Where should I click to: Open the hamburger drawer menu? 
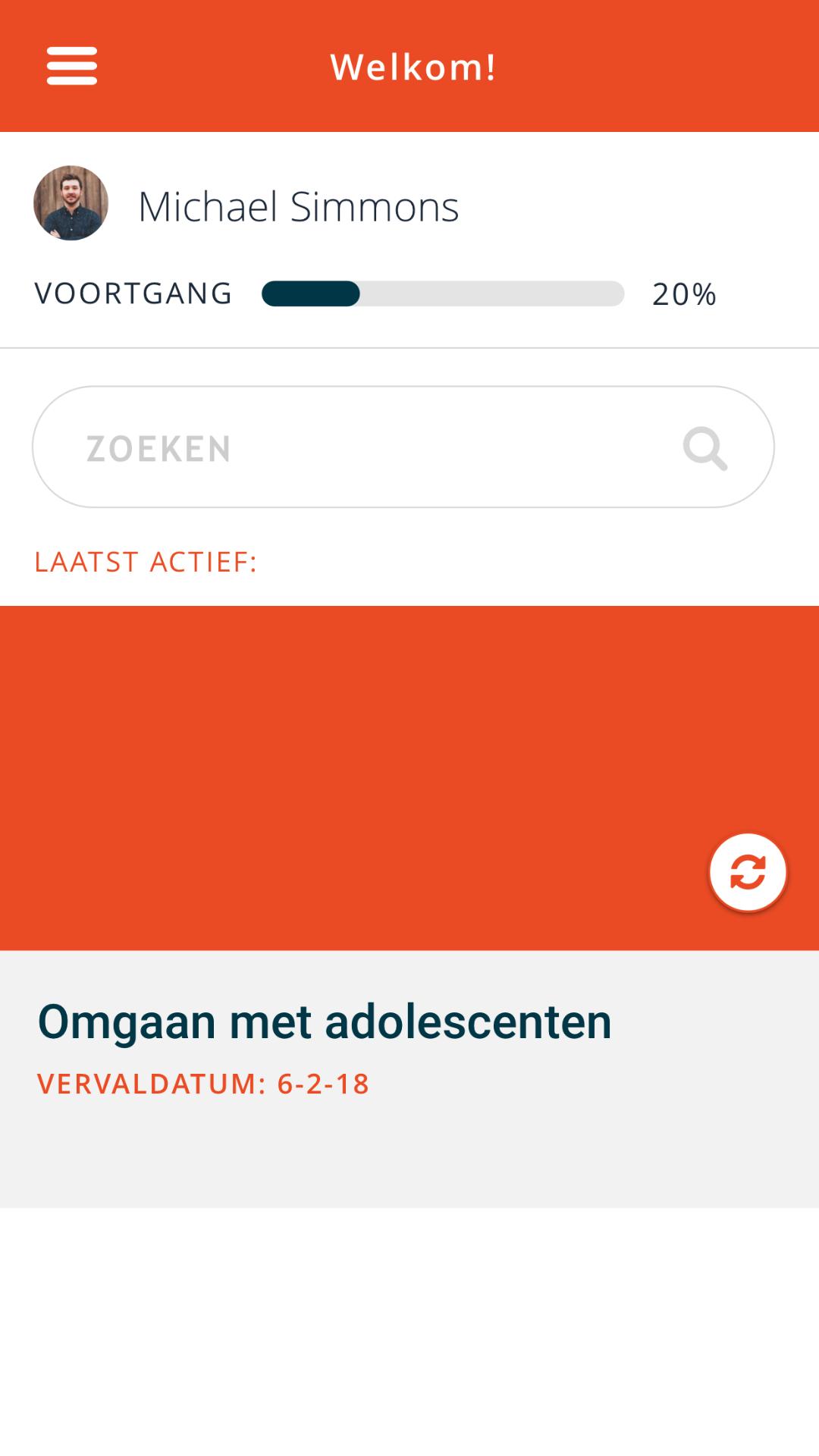72,66
